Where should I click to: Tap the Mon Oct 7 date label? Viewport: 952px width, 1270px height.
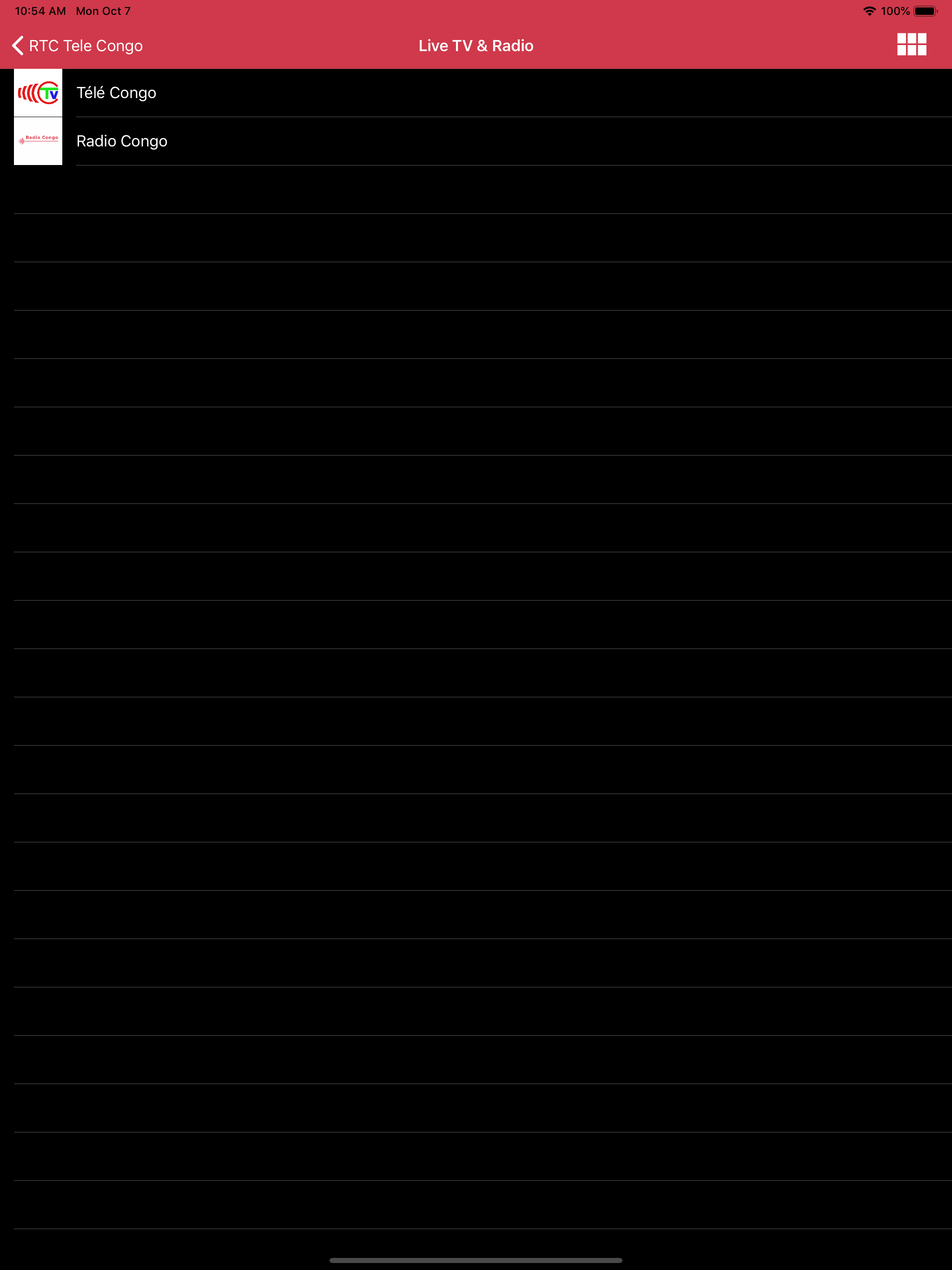click(x=103, y=10)
